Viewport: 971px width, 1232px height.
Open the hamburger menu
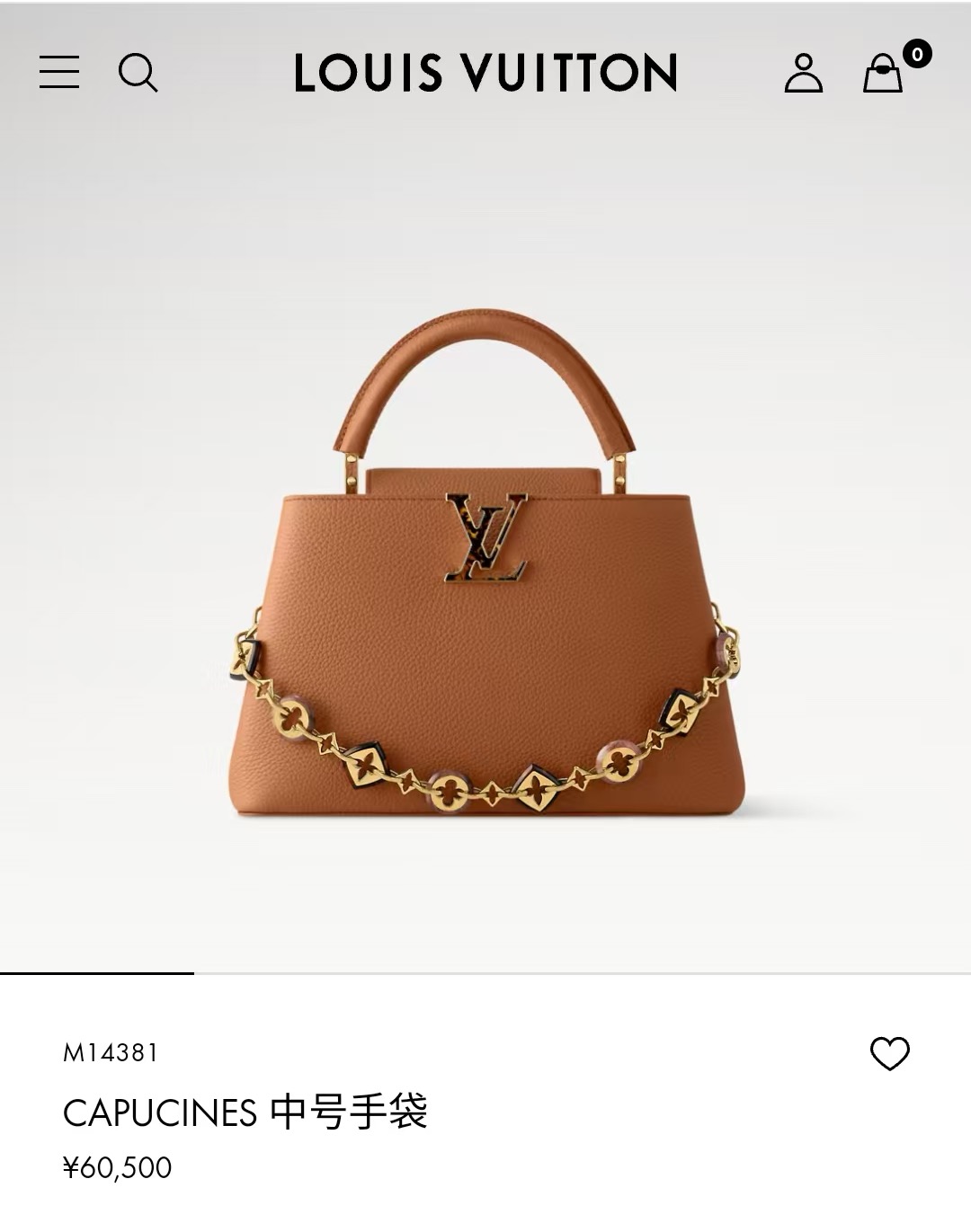(59, 72)
